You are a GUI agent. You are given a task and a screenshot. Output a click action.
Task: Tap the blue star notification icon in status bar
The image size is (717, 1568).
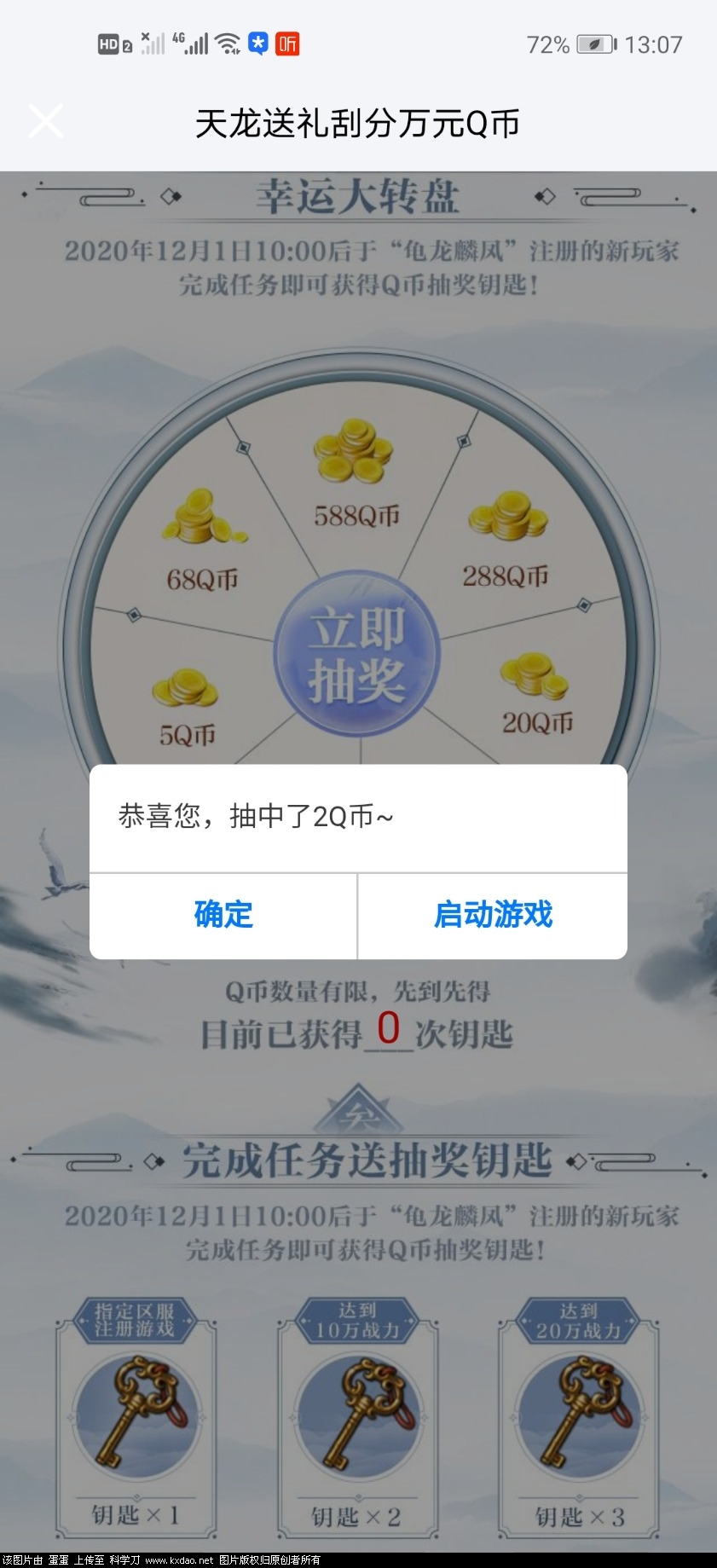pos(258,43)
